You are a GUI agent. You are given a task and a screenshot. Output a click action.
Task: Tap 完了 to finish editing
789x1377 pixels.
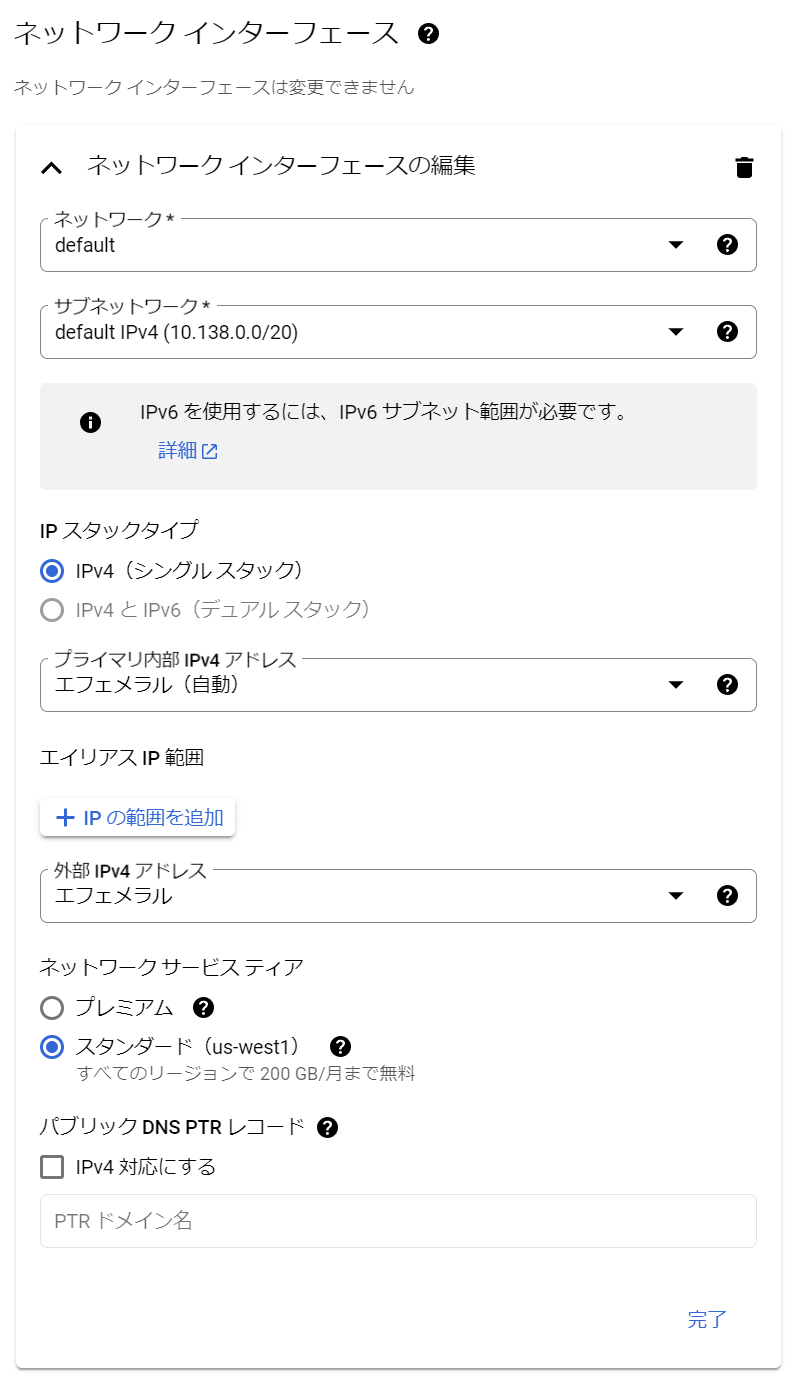tap(707, 1319)
